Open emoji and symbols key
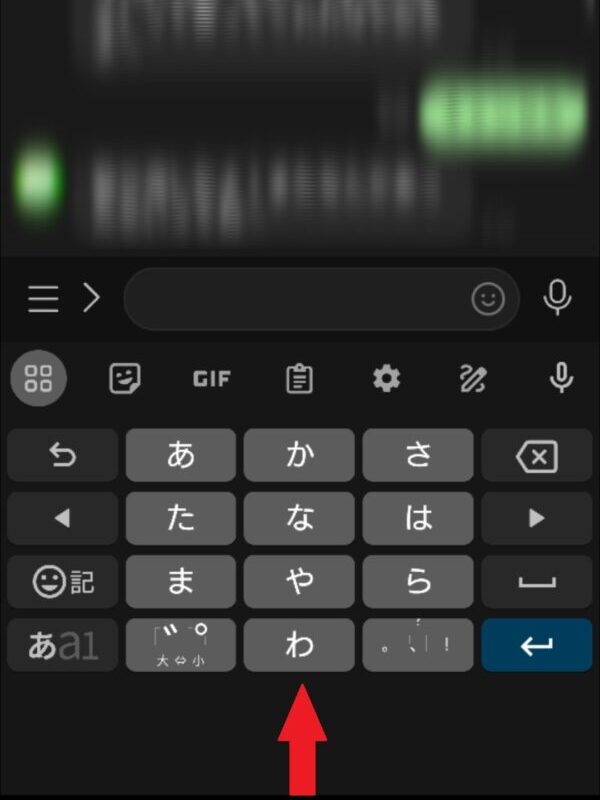This screenshot has width=600, height=800. coord(63,582)
